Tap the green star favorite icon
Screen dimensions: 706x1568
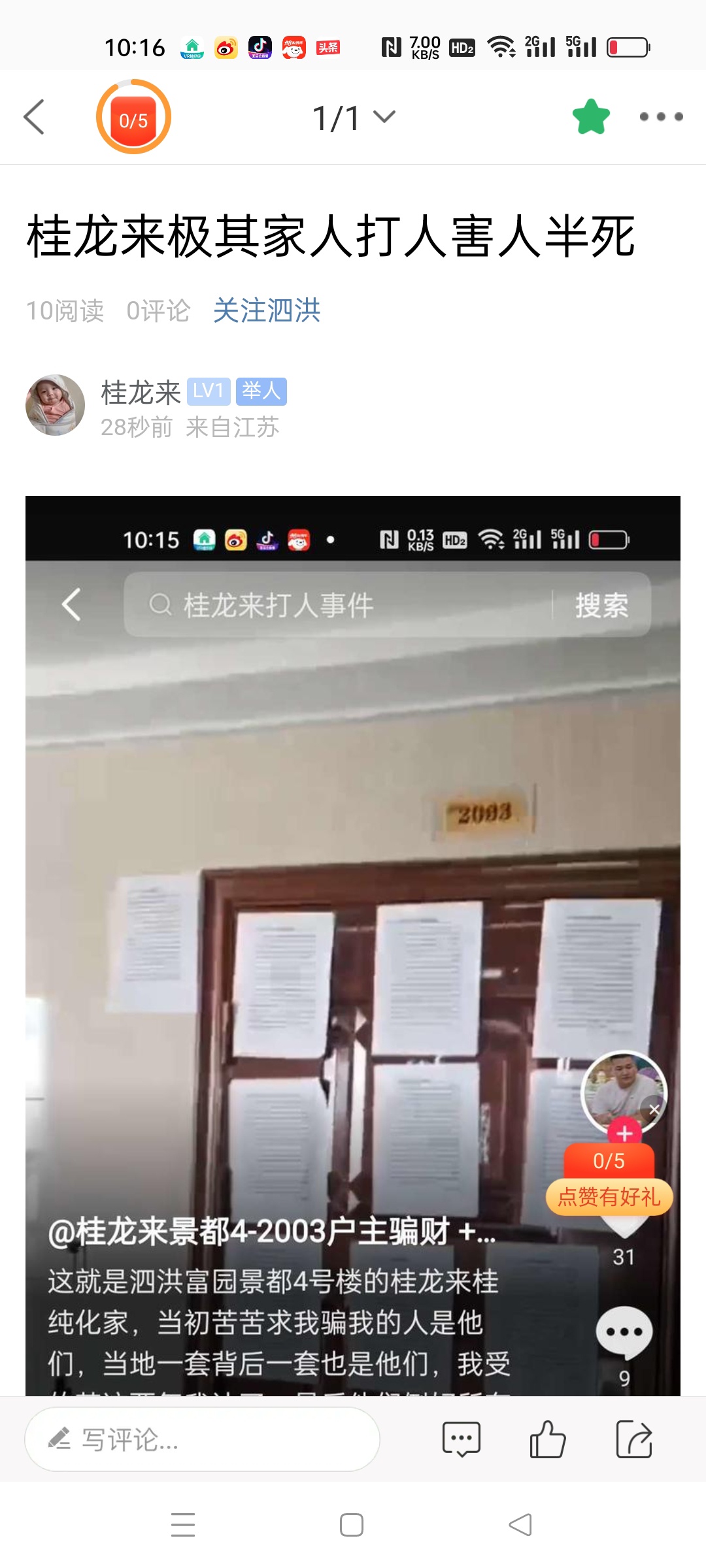click(591, 117)
